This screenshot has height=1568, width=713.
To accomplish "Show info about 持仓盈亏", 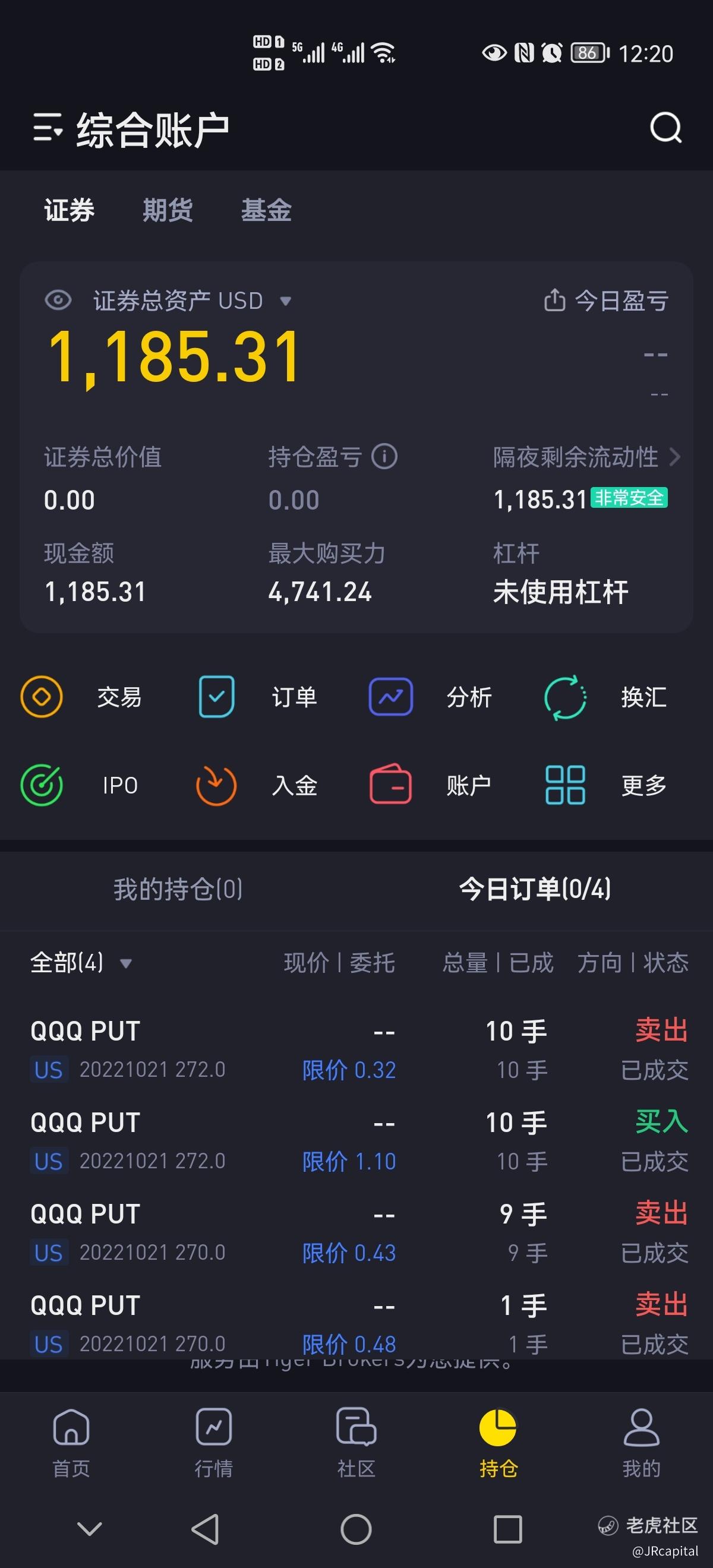I will coord(385,457).
